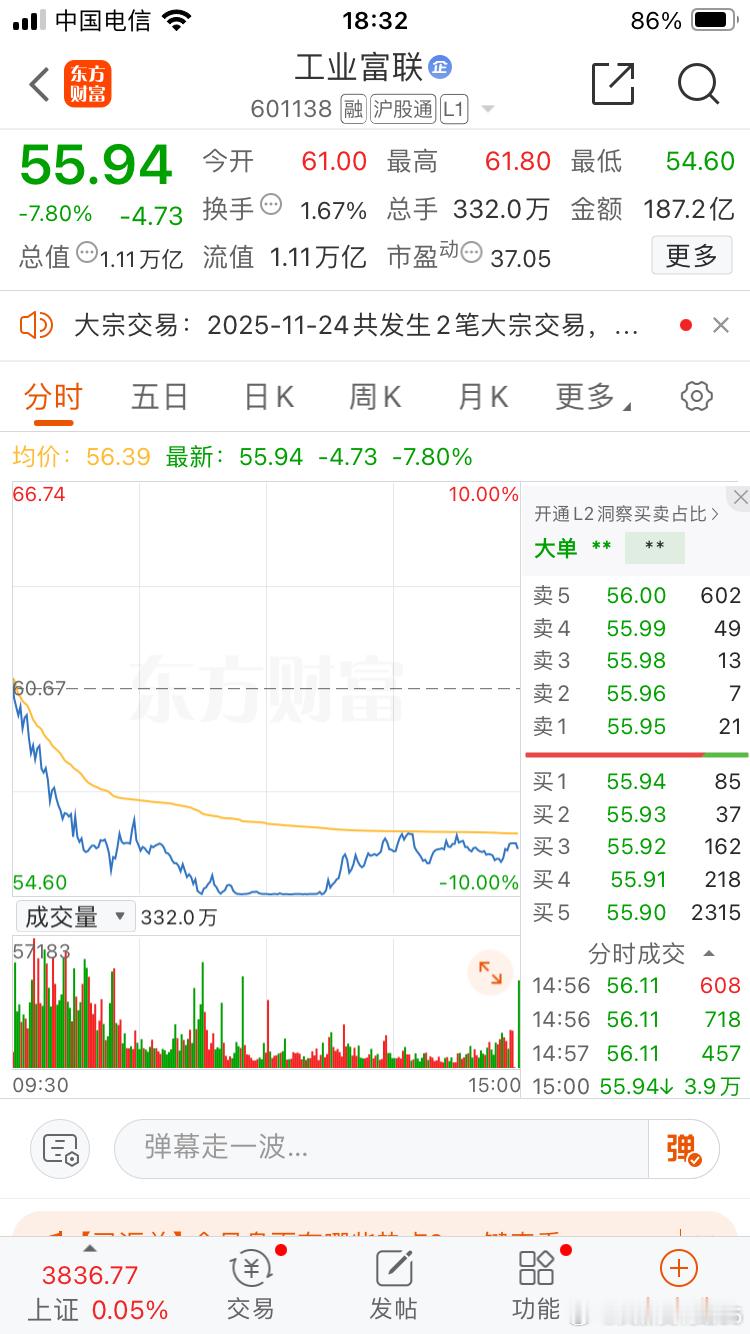Viewport: 750px width, 1334px height.
Task: Tap the comment list icon beside the danmu input
Action: coord(60,1148)
